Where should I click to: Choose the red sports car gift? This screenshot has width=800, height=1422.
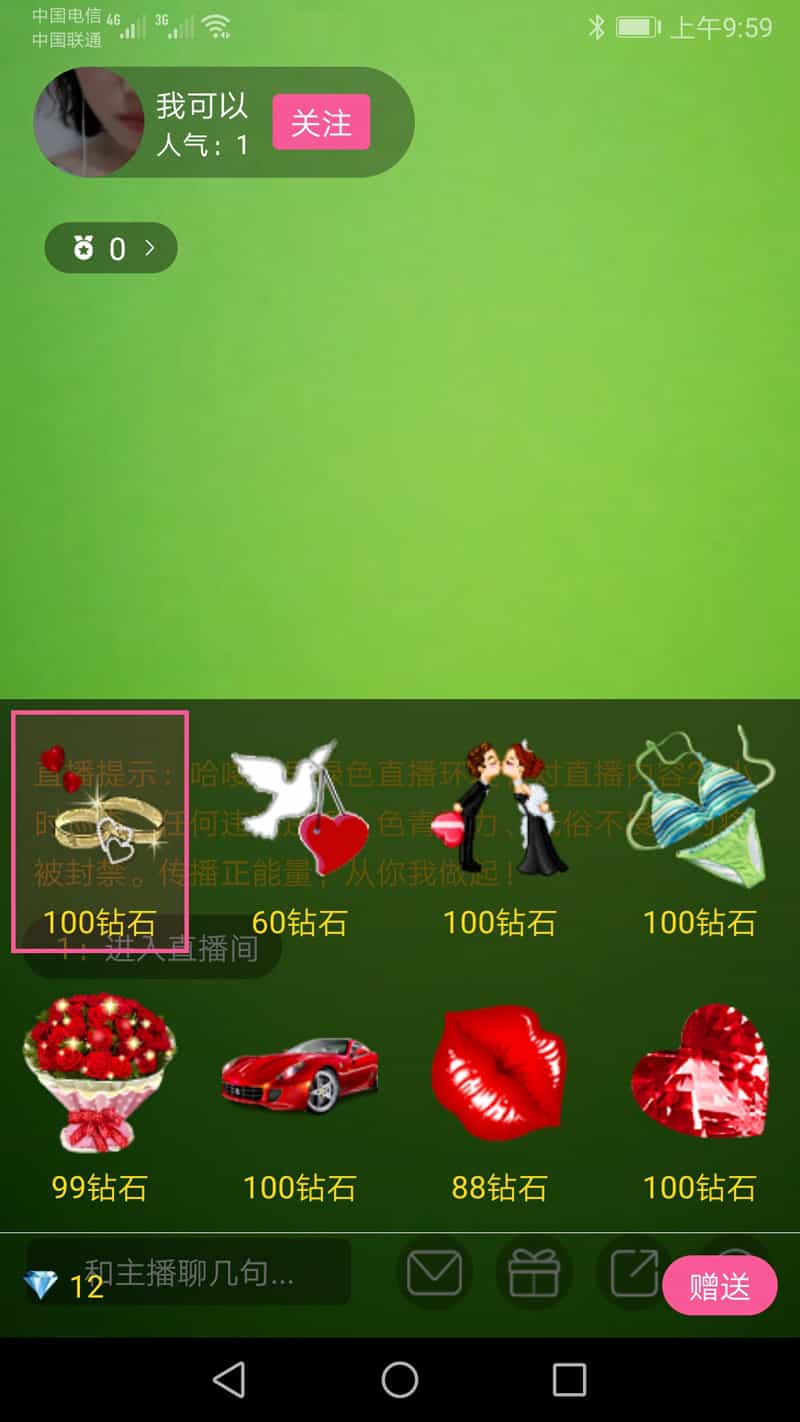[x=300, y=1075]
